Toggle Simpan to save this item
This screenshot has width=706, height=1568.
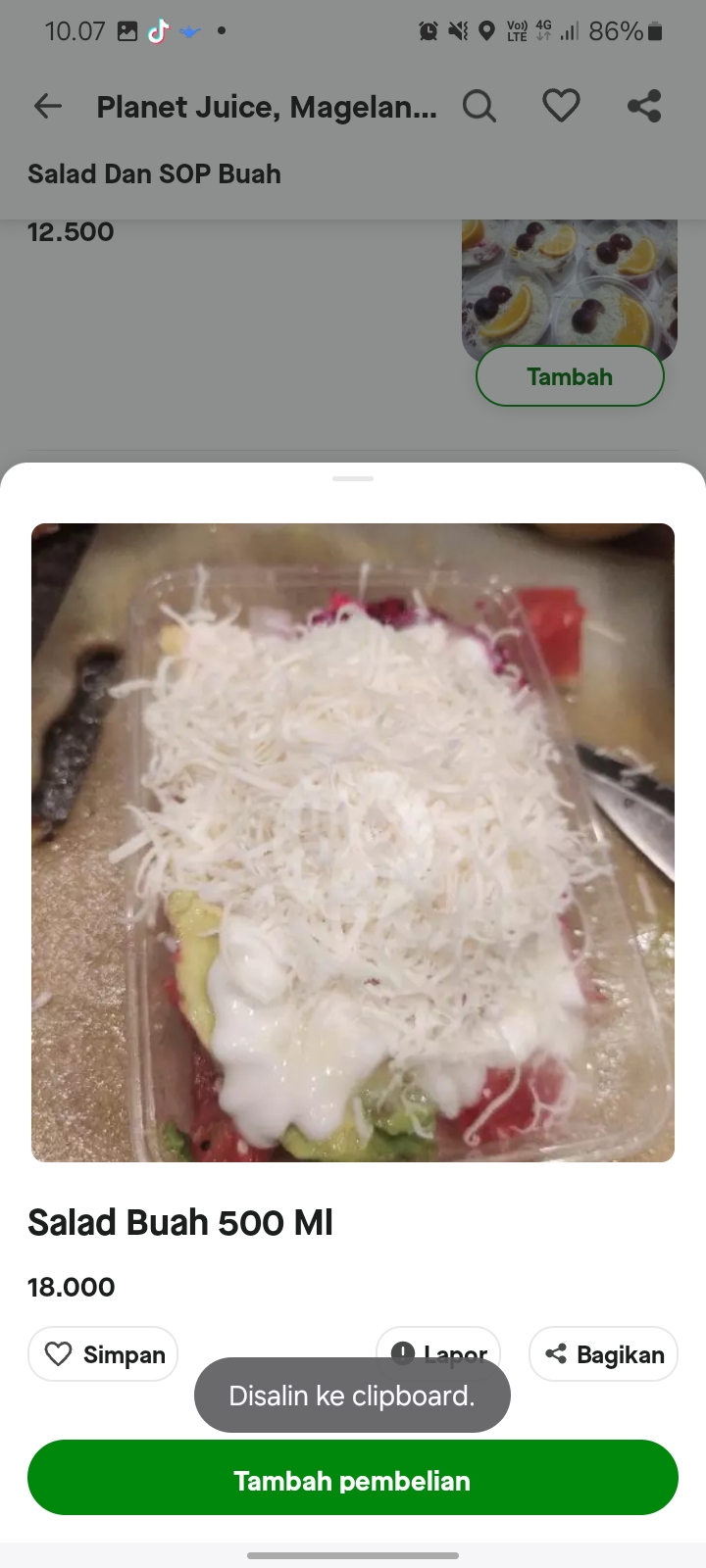tap(102, 1353)
